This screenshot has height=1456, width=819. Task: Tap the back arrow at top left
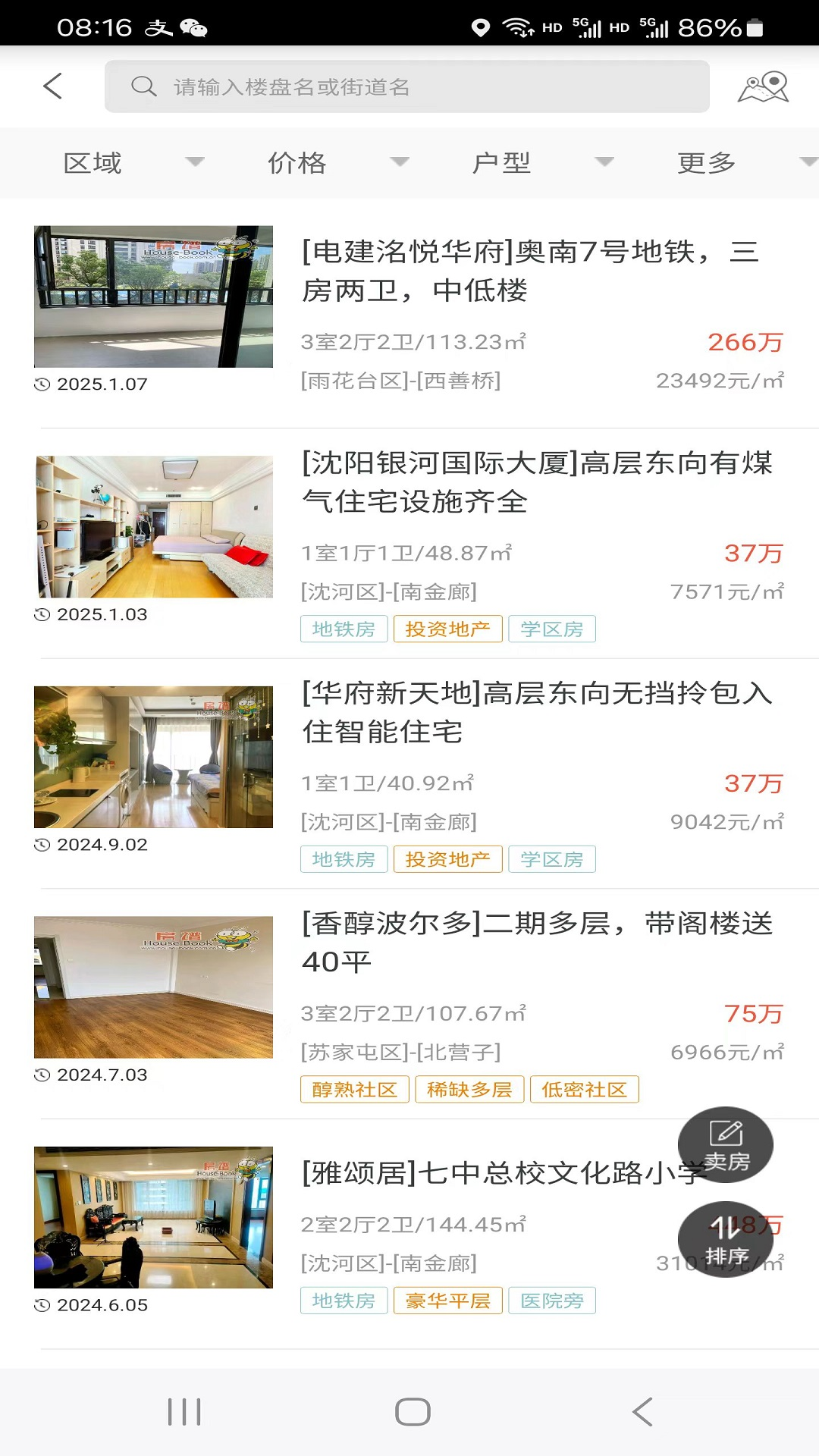coord(51,86)
